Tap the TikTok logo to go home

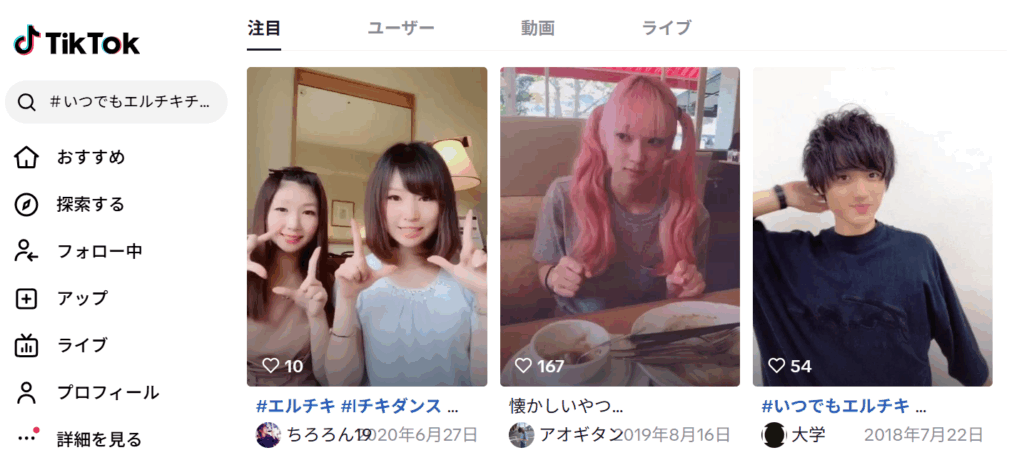(x=77, y=43)
